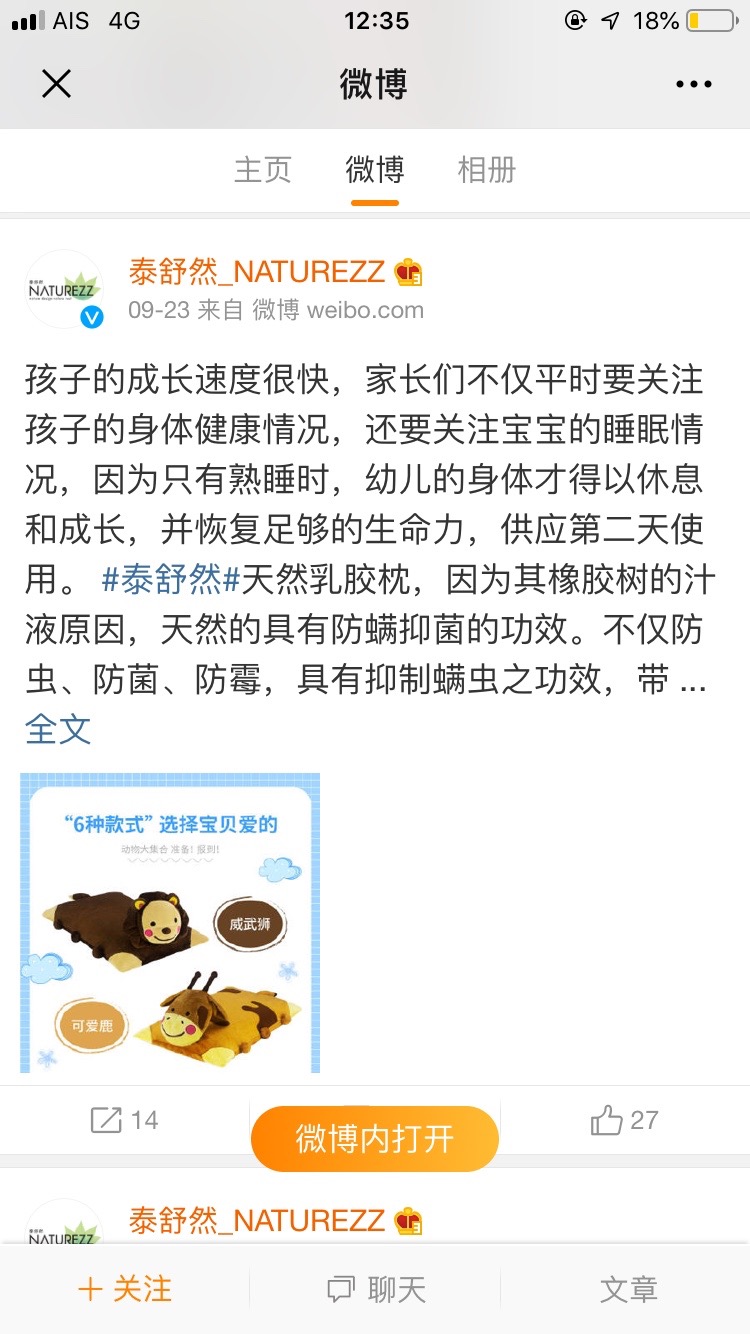
Task: Open the three-dot overflow menu
Action: coord(693,85)
